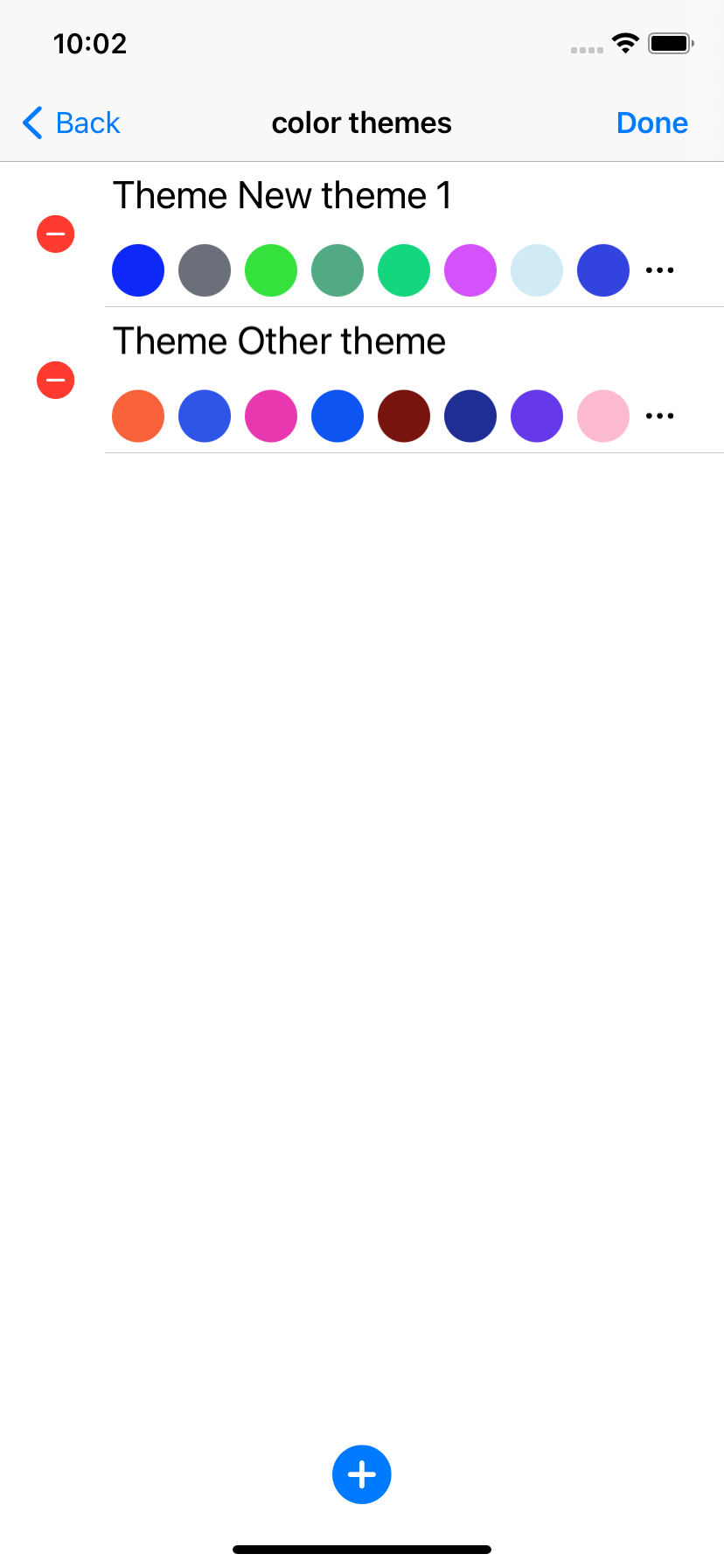The height and width of the screenshot is (1568, 724).
Task: Tap the battery indicator in the status bar
Action: click(670, 42)
